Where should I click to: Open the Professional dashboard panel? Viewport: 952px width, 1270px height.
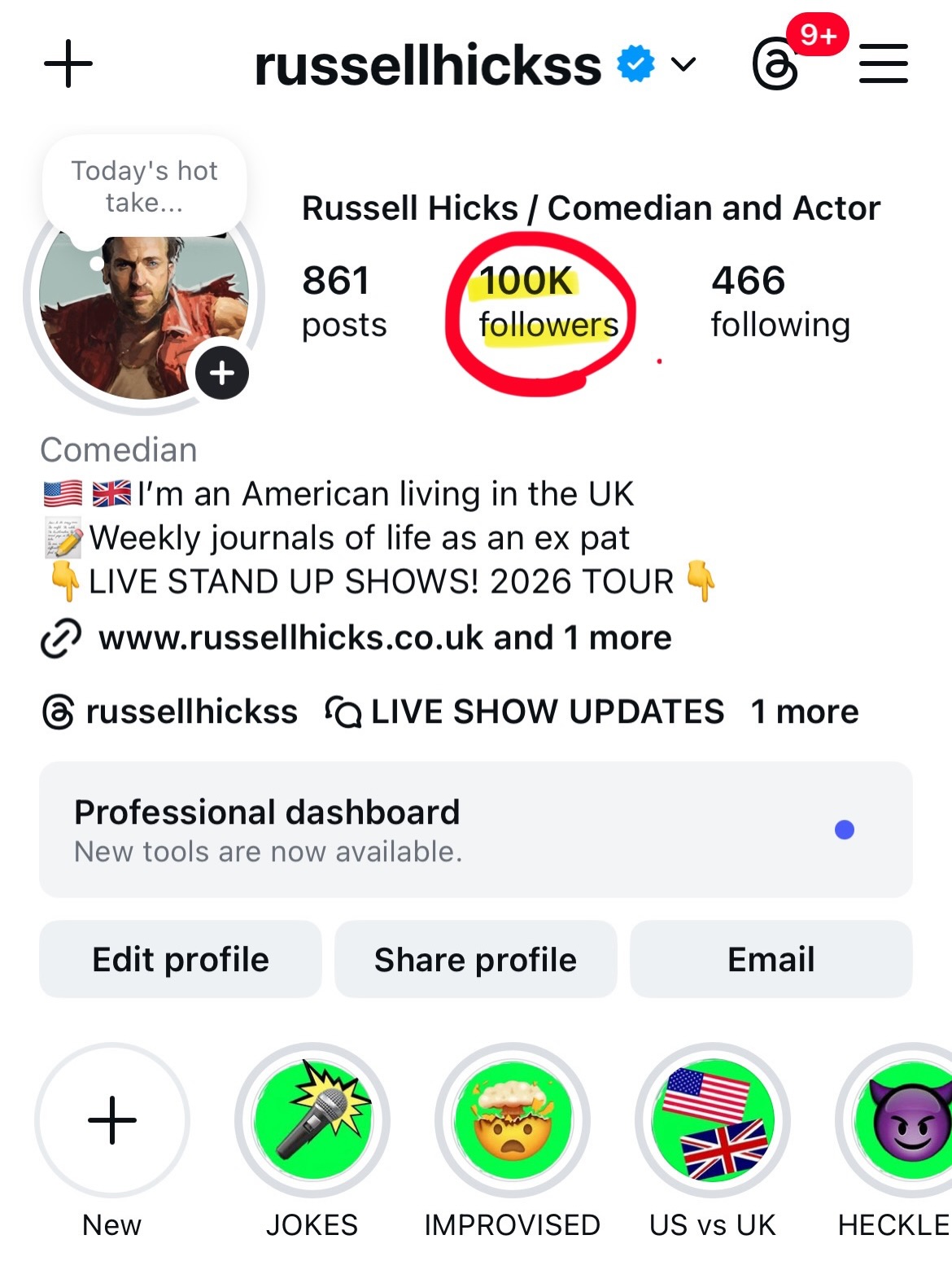pos(474,829)
